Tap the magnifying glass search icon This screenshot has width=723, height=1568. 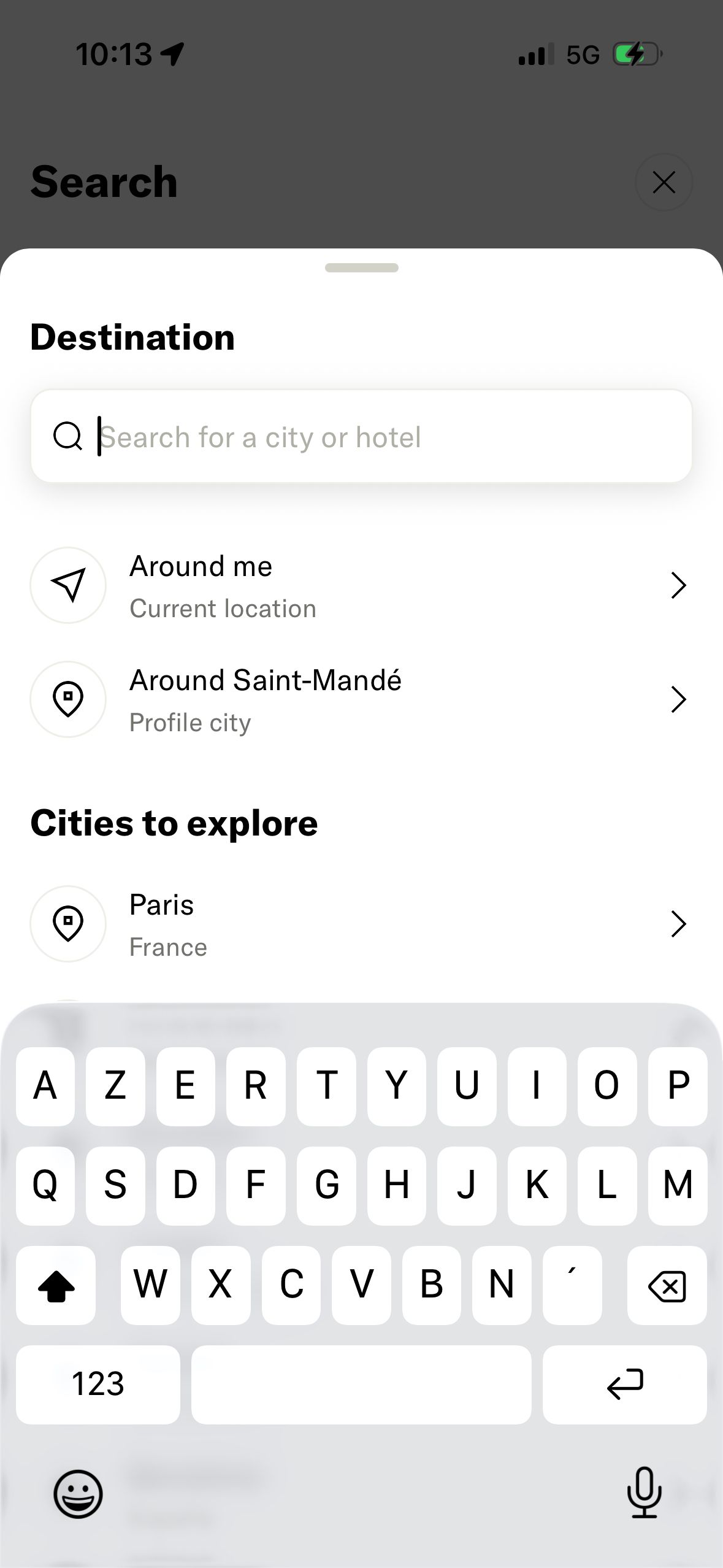[69, 437]
